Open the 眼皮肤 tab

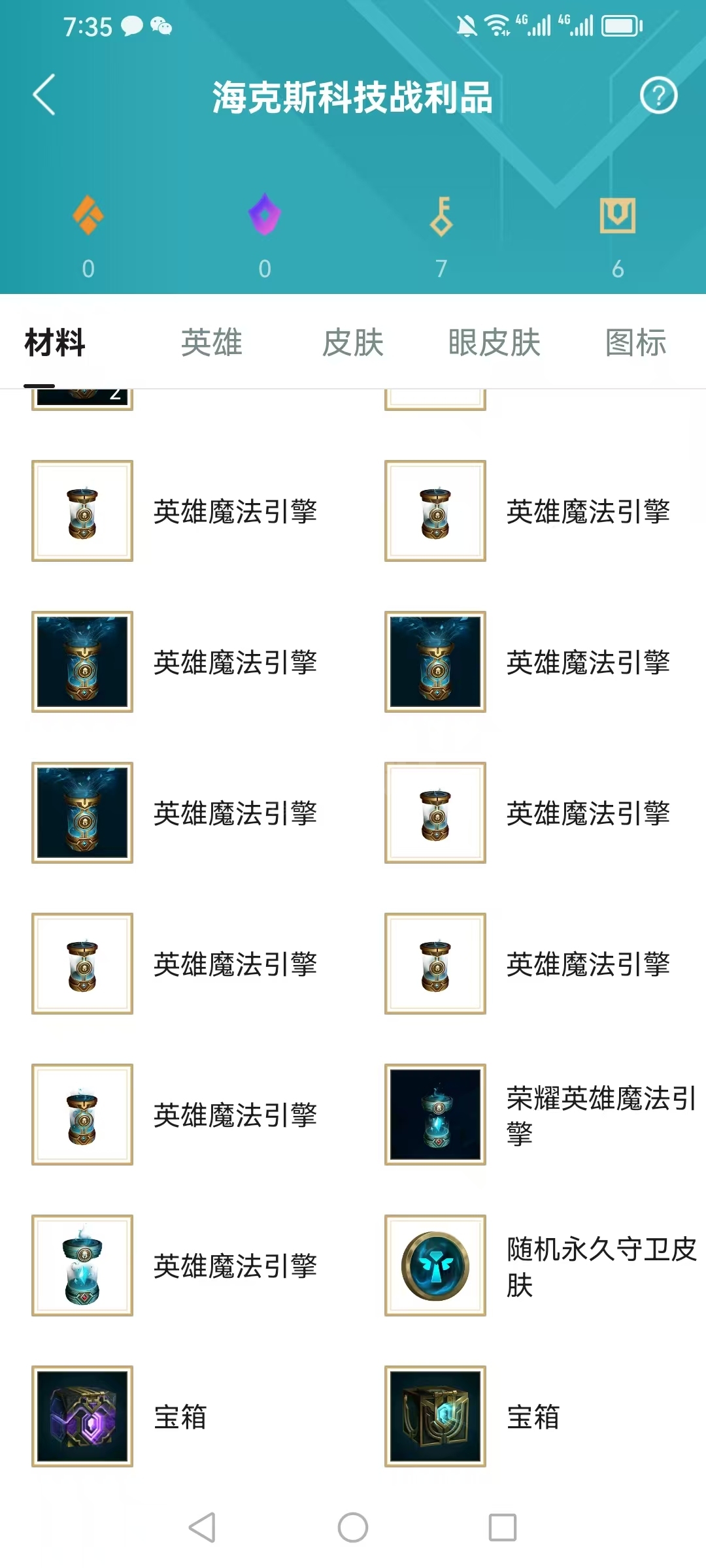coord(494,342)
